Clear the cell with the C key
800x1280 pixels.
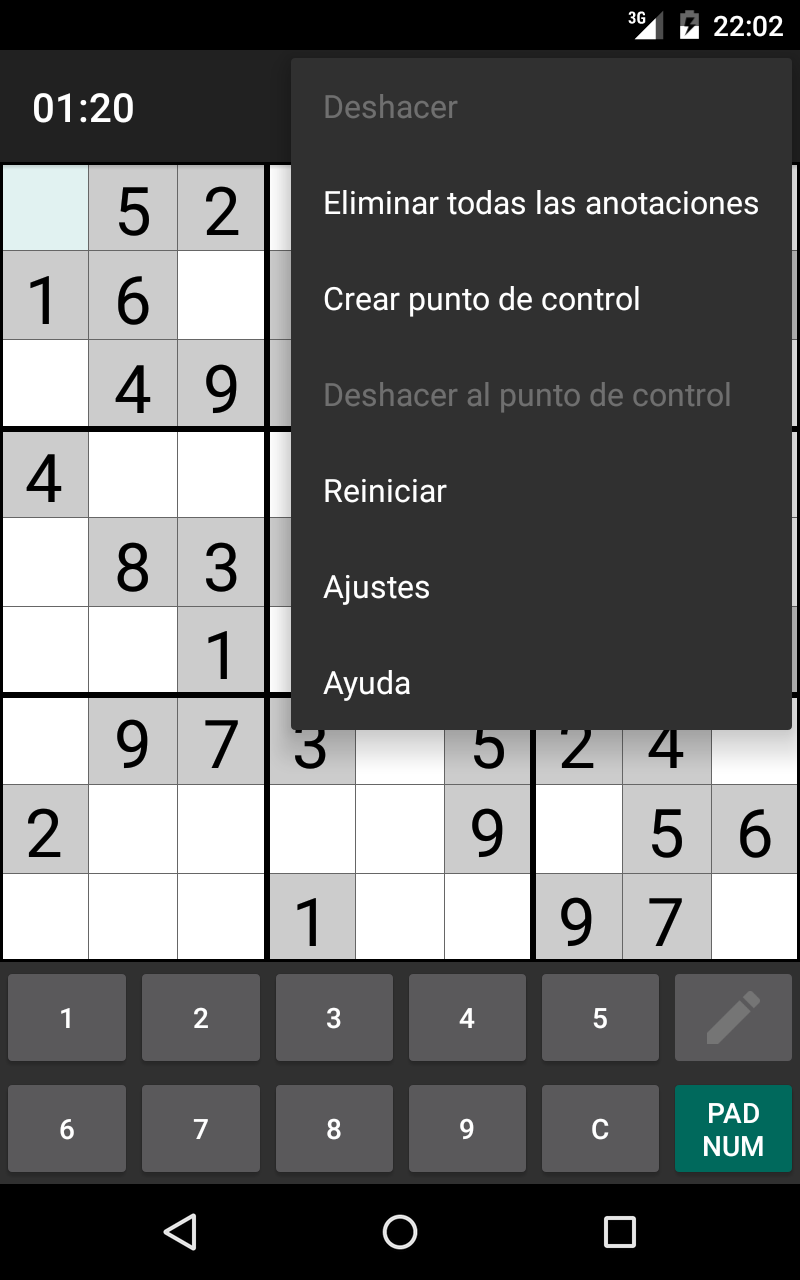coord(600,1129)
